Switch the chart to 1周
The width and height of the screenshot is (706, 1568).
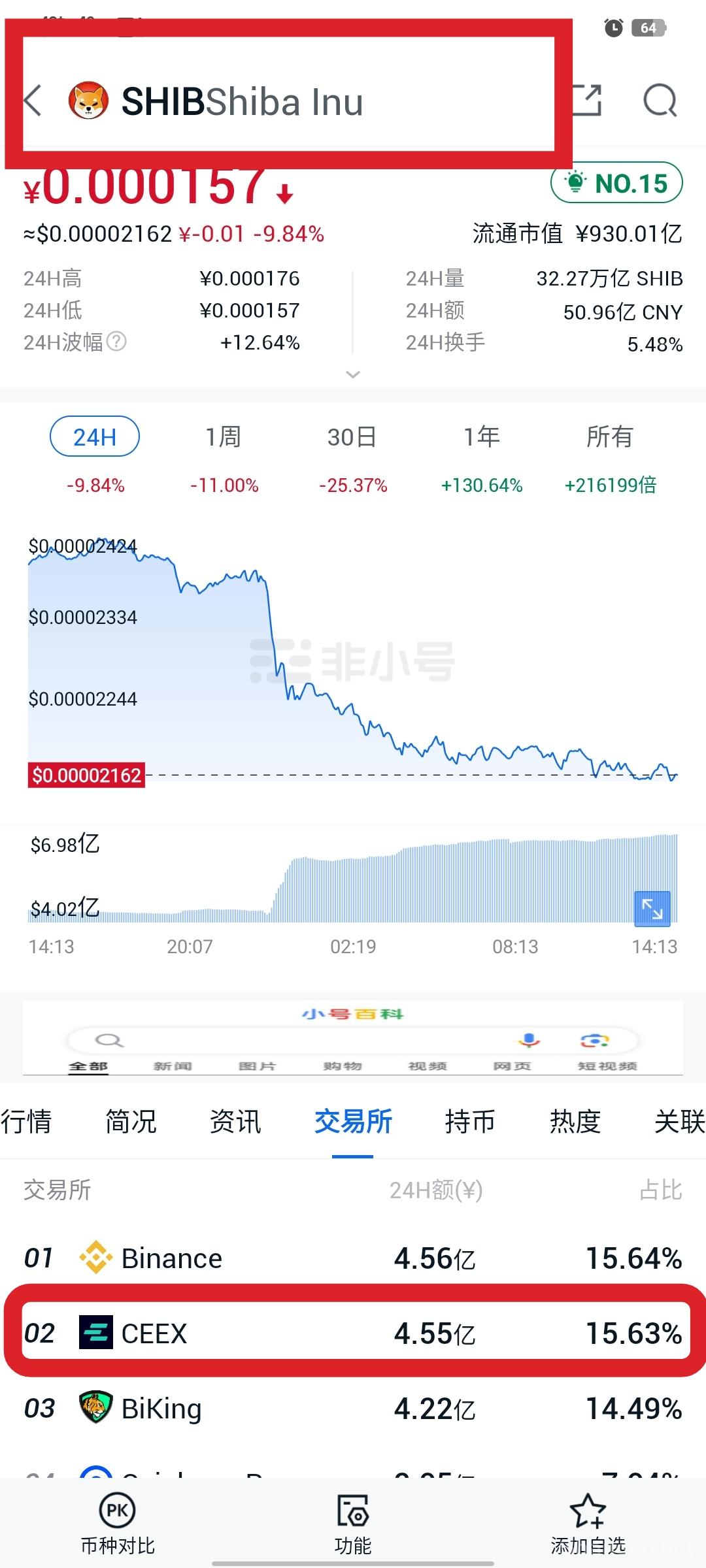(224, 436)
